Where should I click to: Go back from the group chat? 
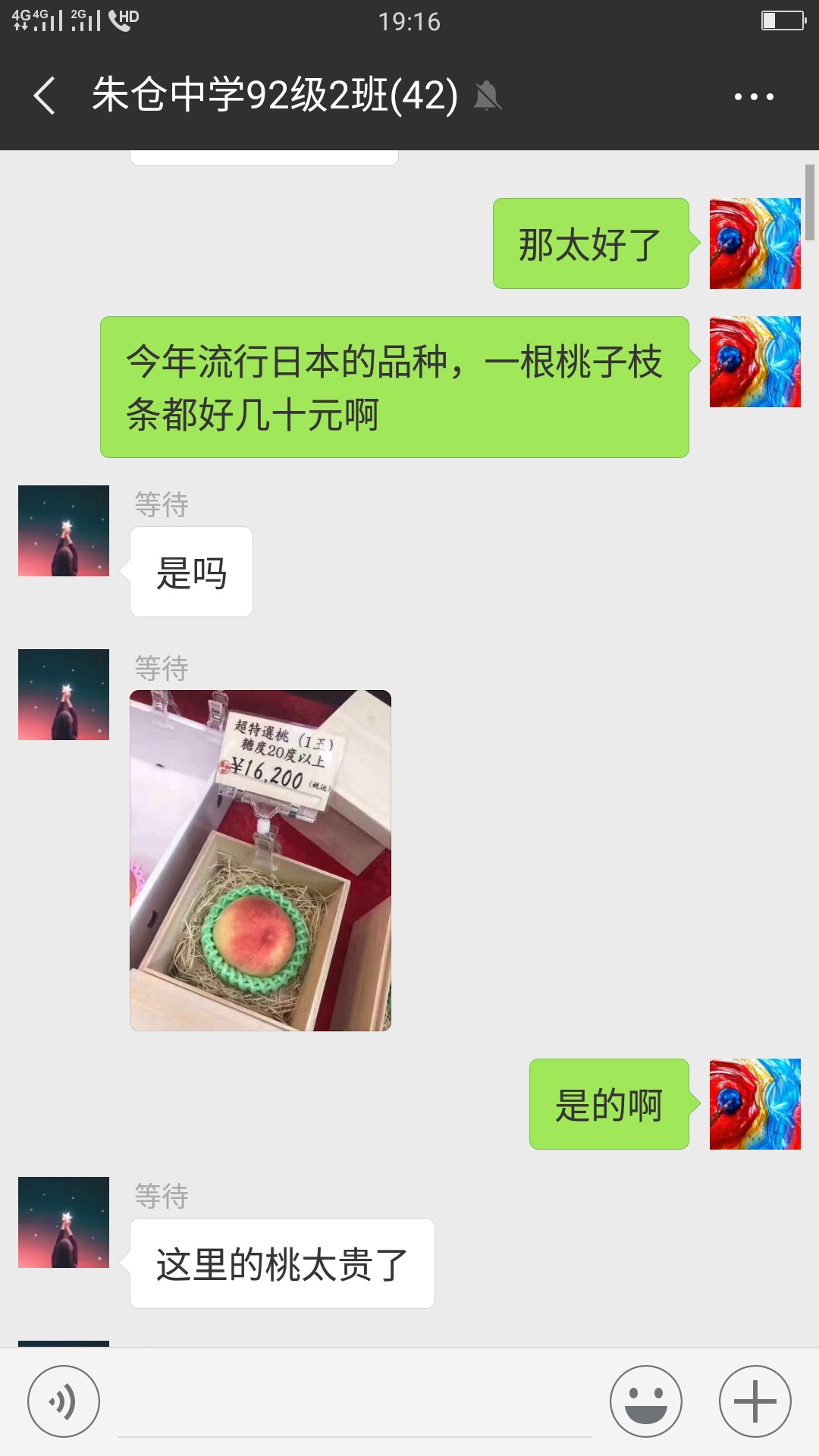click(44, 96)
